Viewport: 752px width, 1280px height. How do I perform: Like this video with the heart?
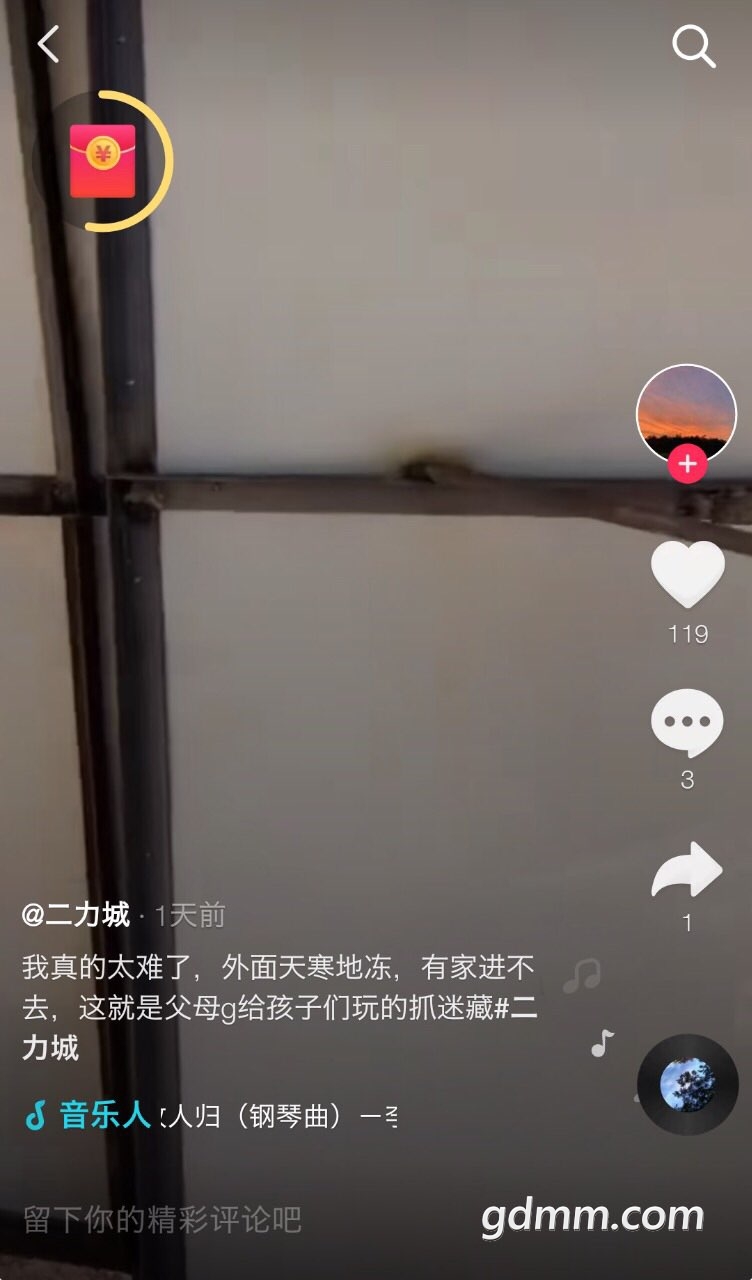(687, 575)
